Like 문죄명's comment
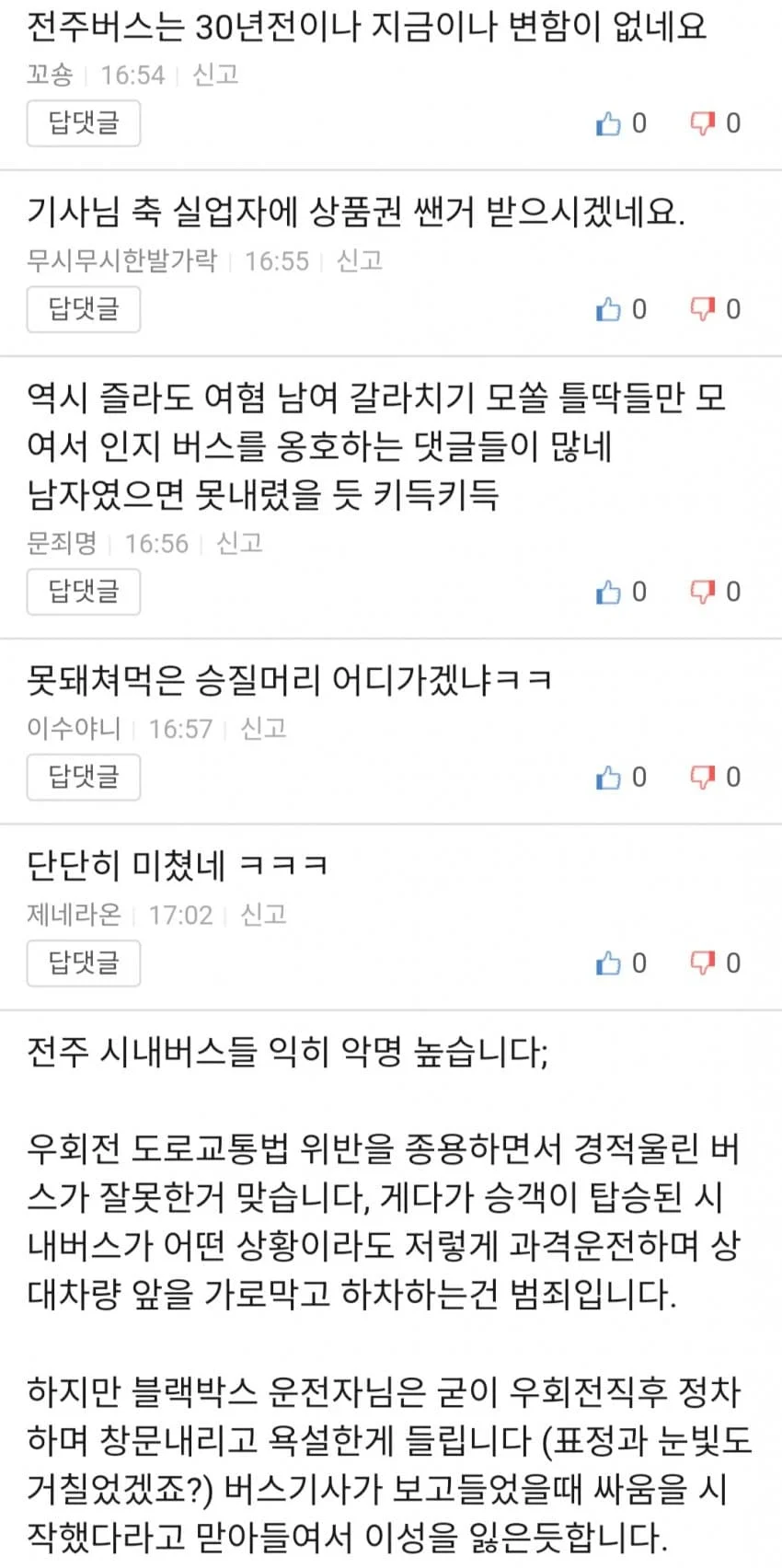This screenshot has height=1568, width=782. pos(609,592)
